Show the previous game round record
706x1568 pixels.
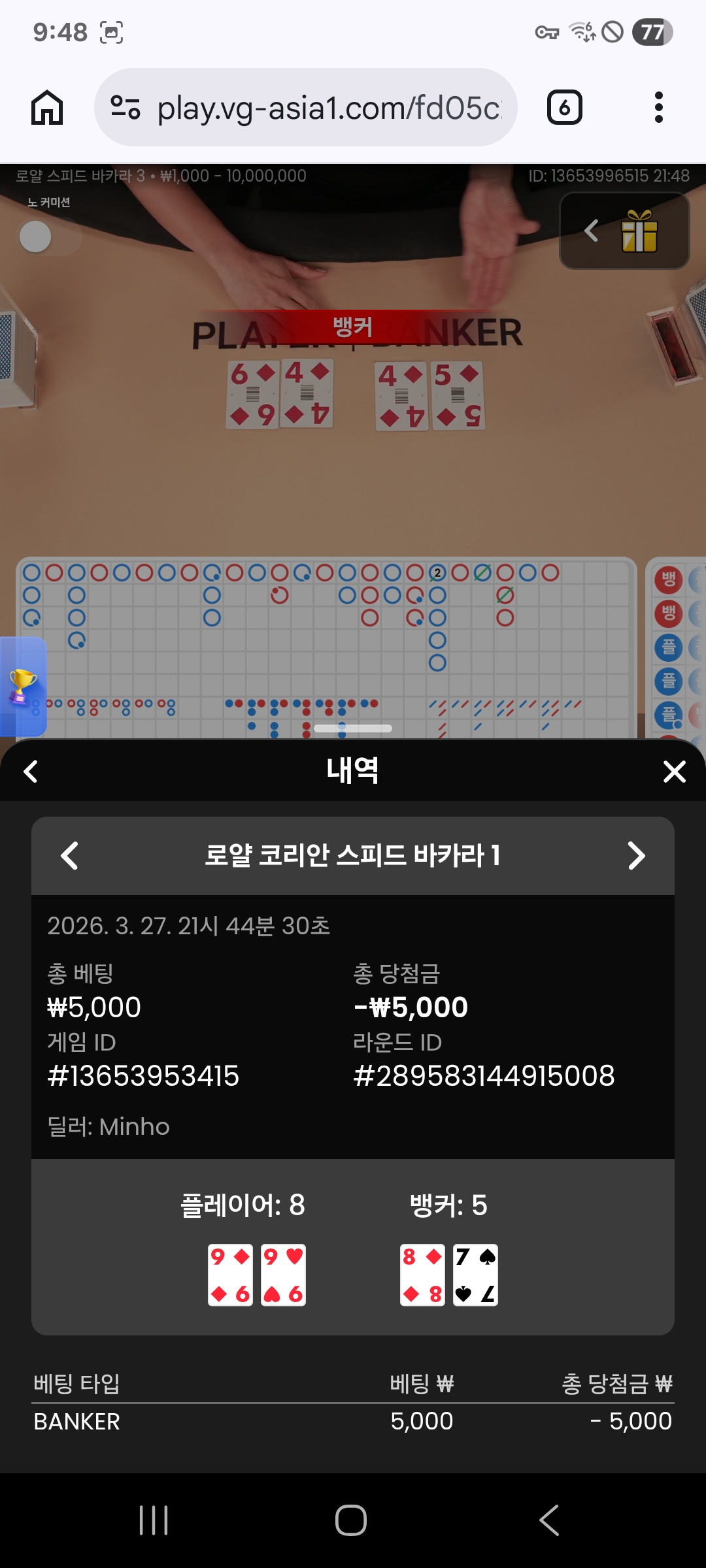(x=69, y=856)
